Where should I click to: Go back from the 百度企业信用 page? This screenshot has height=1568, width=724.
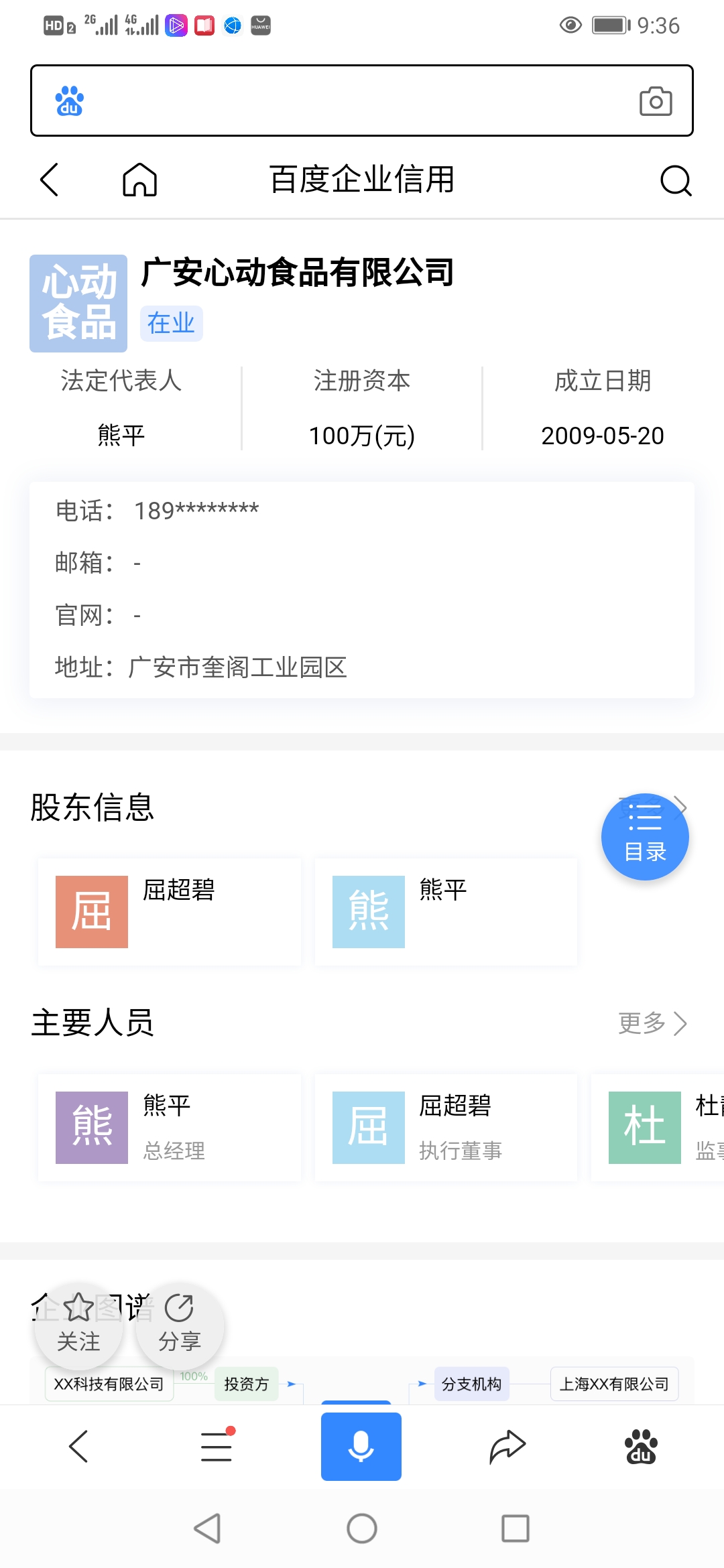(50, 180)
